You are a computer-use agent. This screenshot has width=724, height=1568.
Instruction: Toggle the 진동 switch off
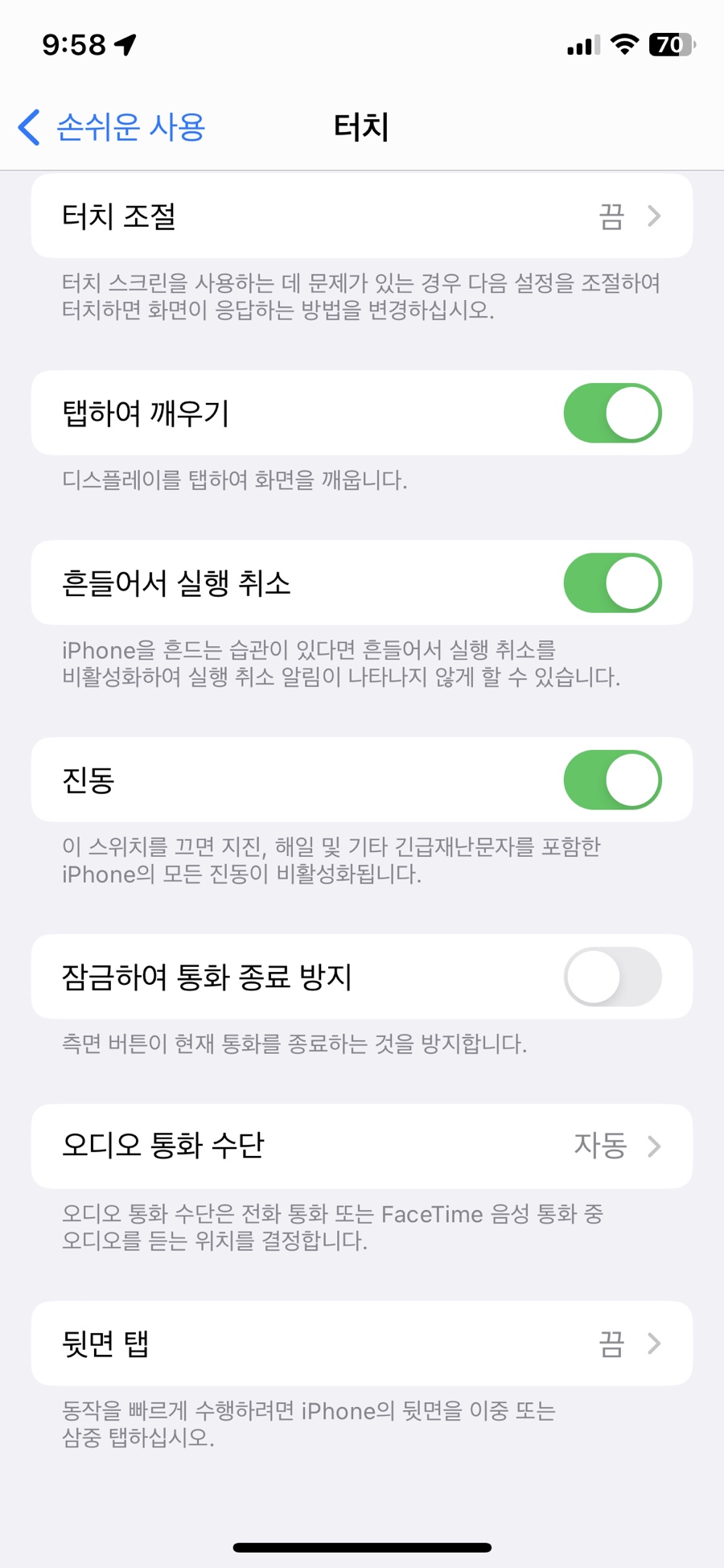(x=612, y=780)
